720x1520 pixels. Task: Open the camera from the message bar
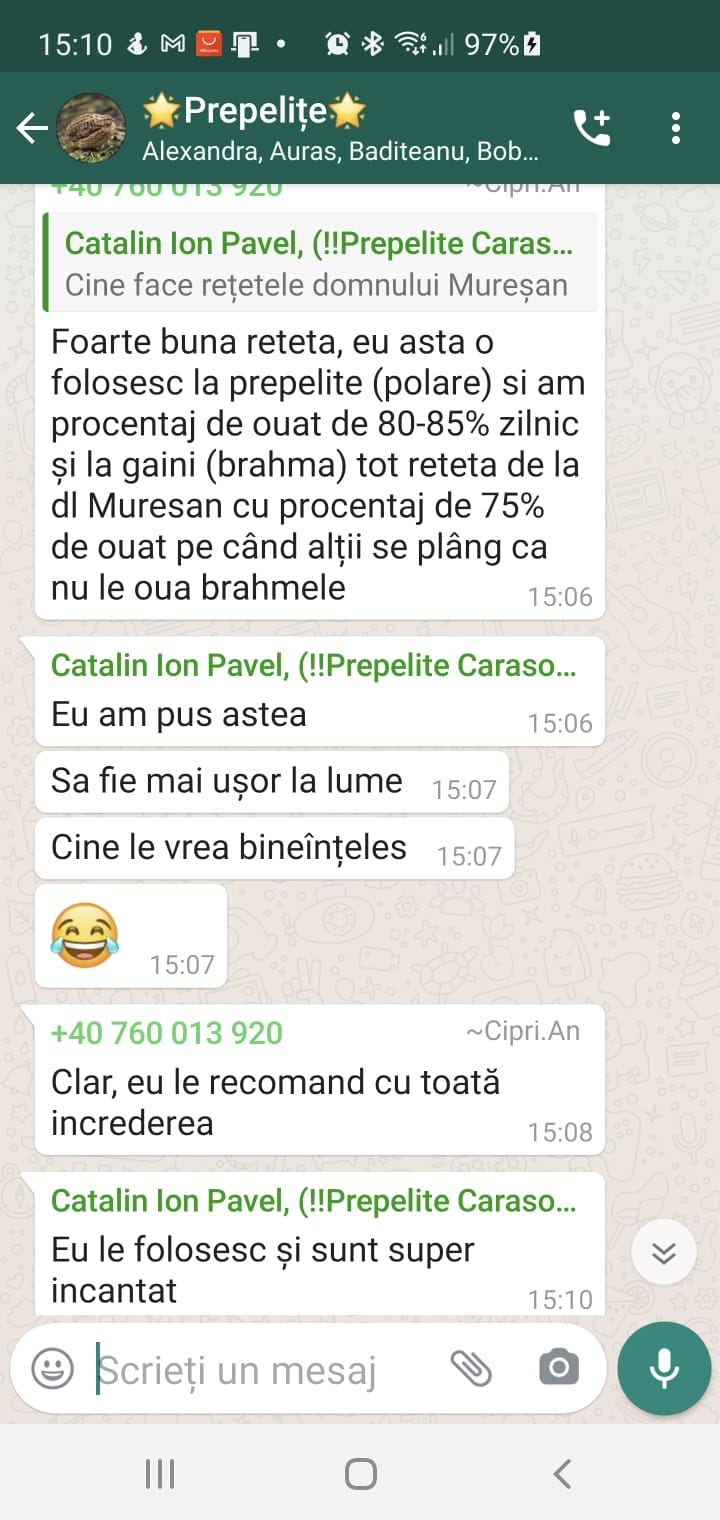pos(558,1368)
